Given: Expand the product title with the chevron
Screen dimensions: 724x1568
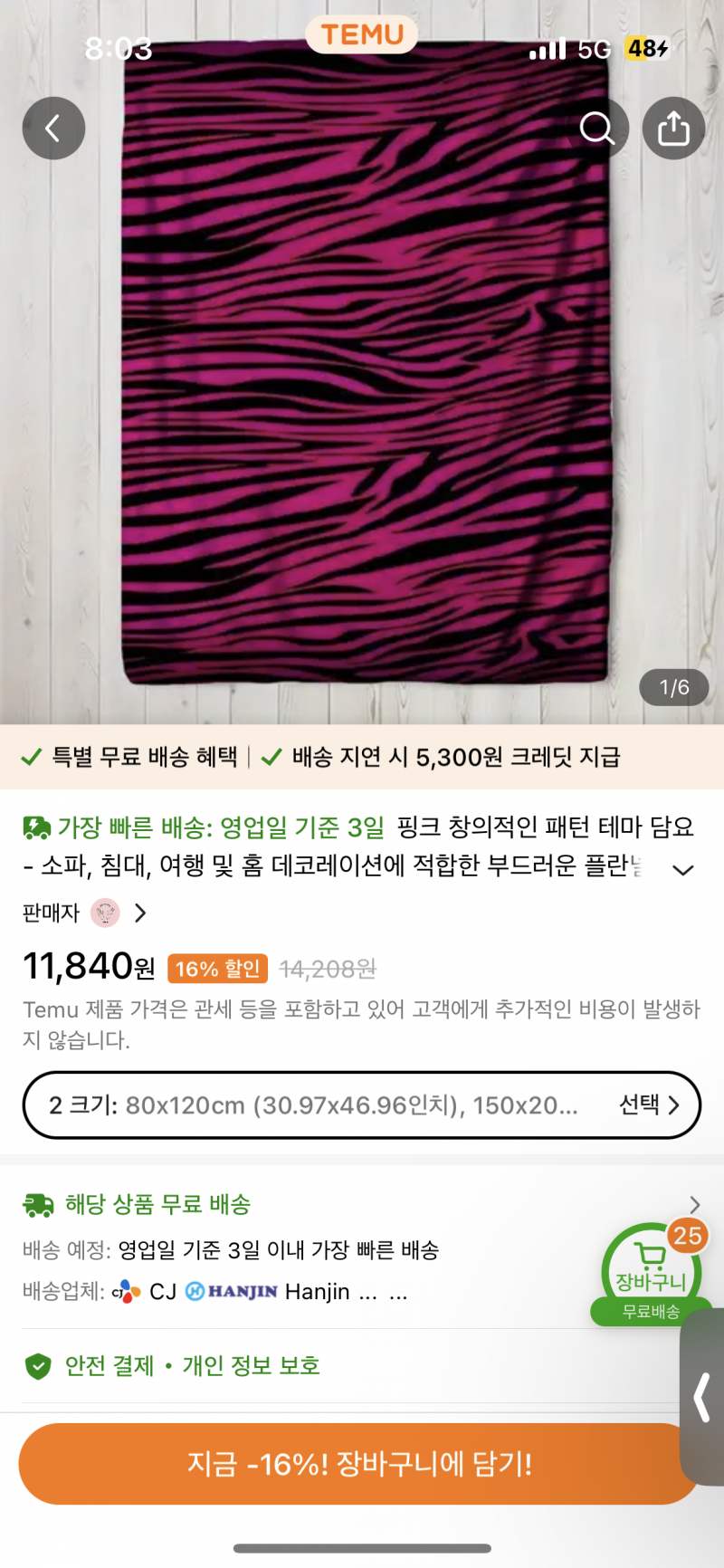Looking at the screenshot, I should pos(685,869).
